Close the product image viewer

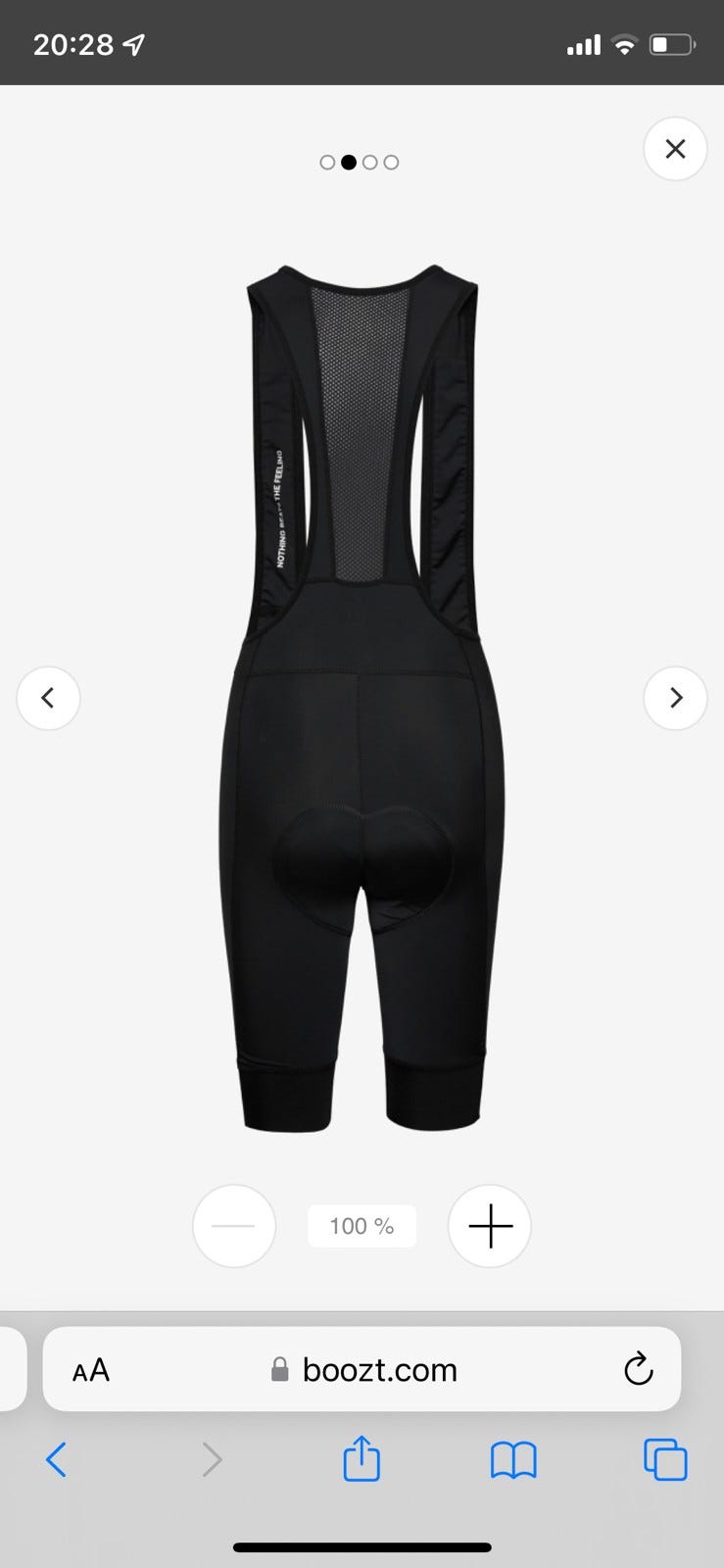tap(675, 149)
